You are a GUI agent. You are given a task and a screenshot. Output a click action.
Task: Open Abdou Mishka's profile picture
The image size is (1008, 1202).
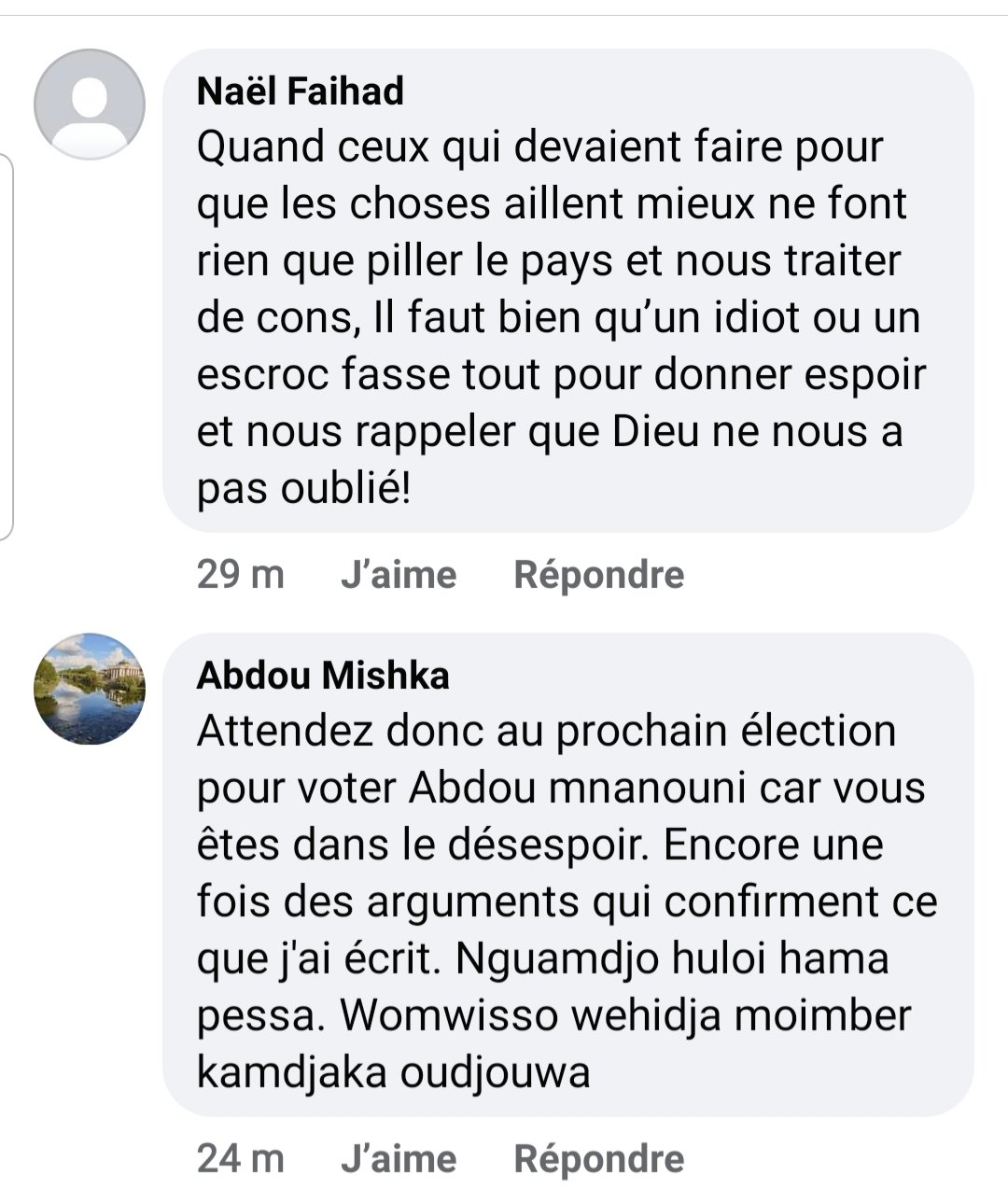(x=90, y=689)
